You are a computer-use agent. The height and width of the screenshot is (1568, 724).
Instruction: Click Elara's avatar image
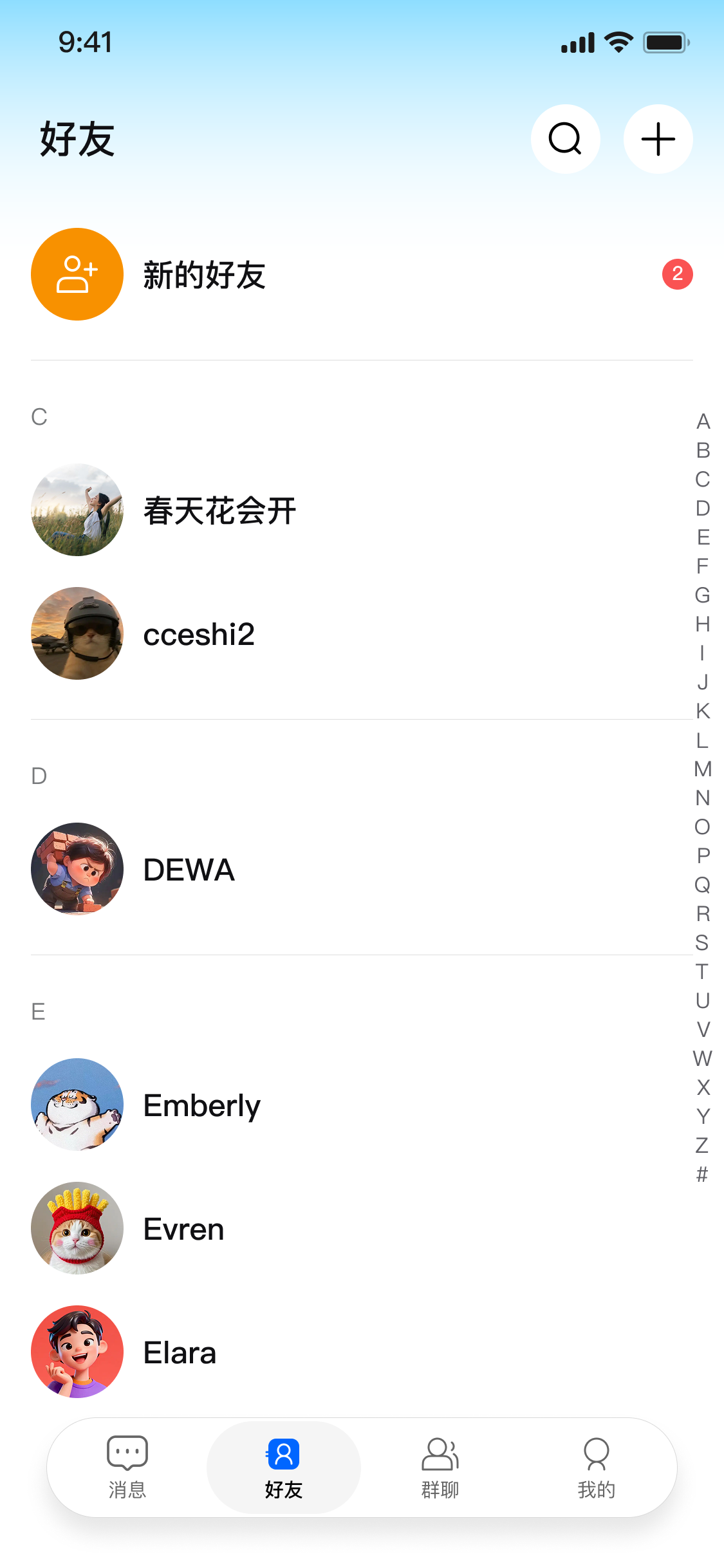point(77,1352)
